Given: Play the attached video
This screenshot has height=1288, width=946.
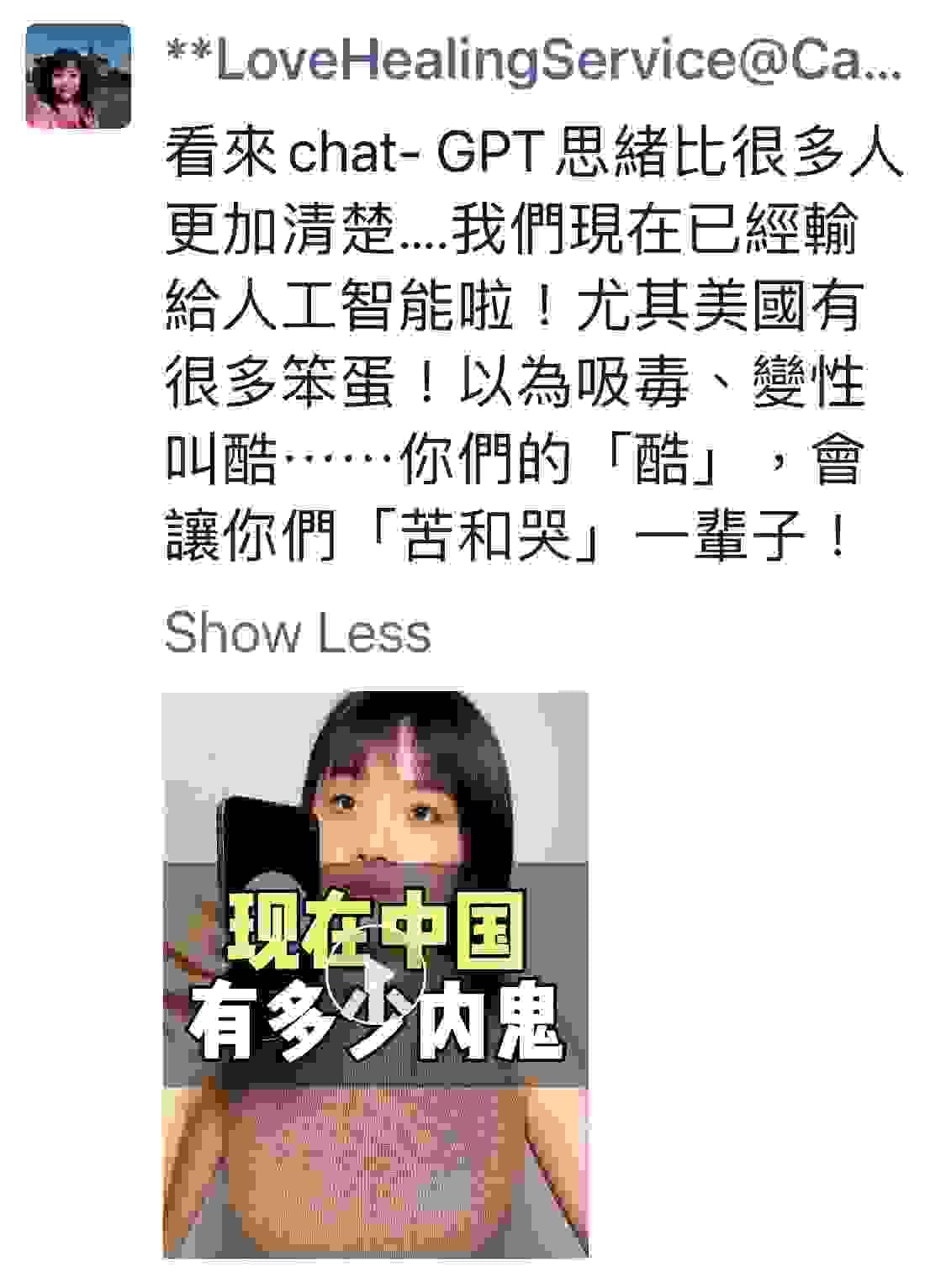Looking at the screenshot, I should coord(376,975).
